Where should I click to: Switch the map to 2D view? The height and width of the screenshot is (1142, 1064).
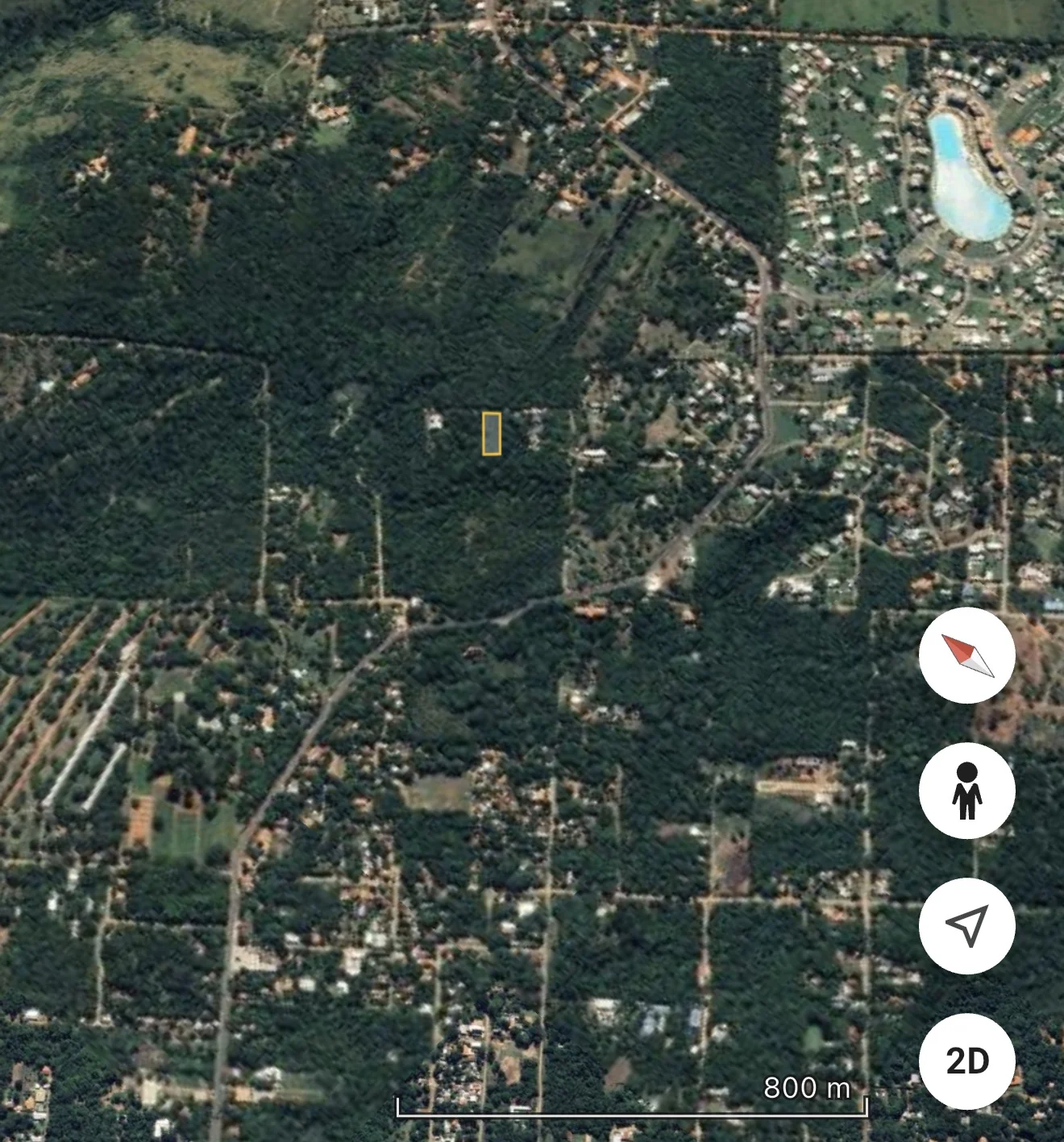point(966,1061)
